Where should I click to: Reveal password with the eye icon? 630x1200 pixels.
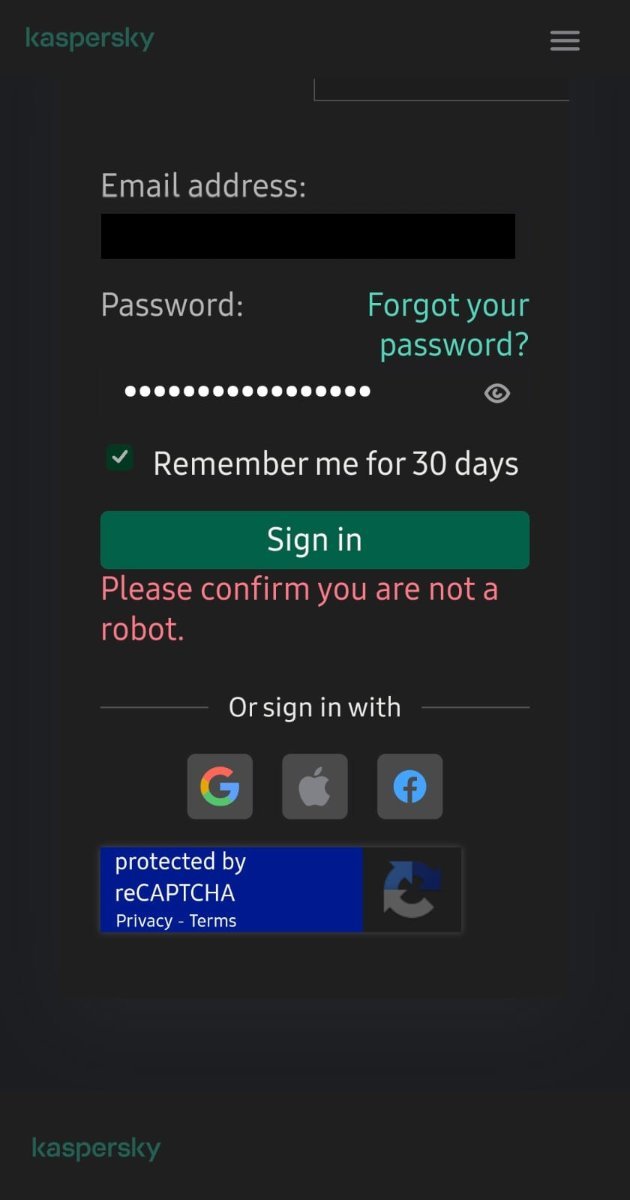point(497,393)
